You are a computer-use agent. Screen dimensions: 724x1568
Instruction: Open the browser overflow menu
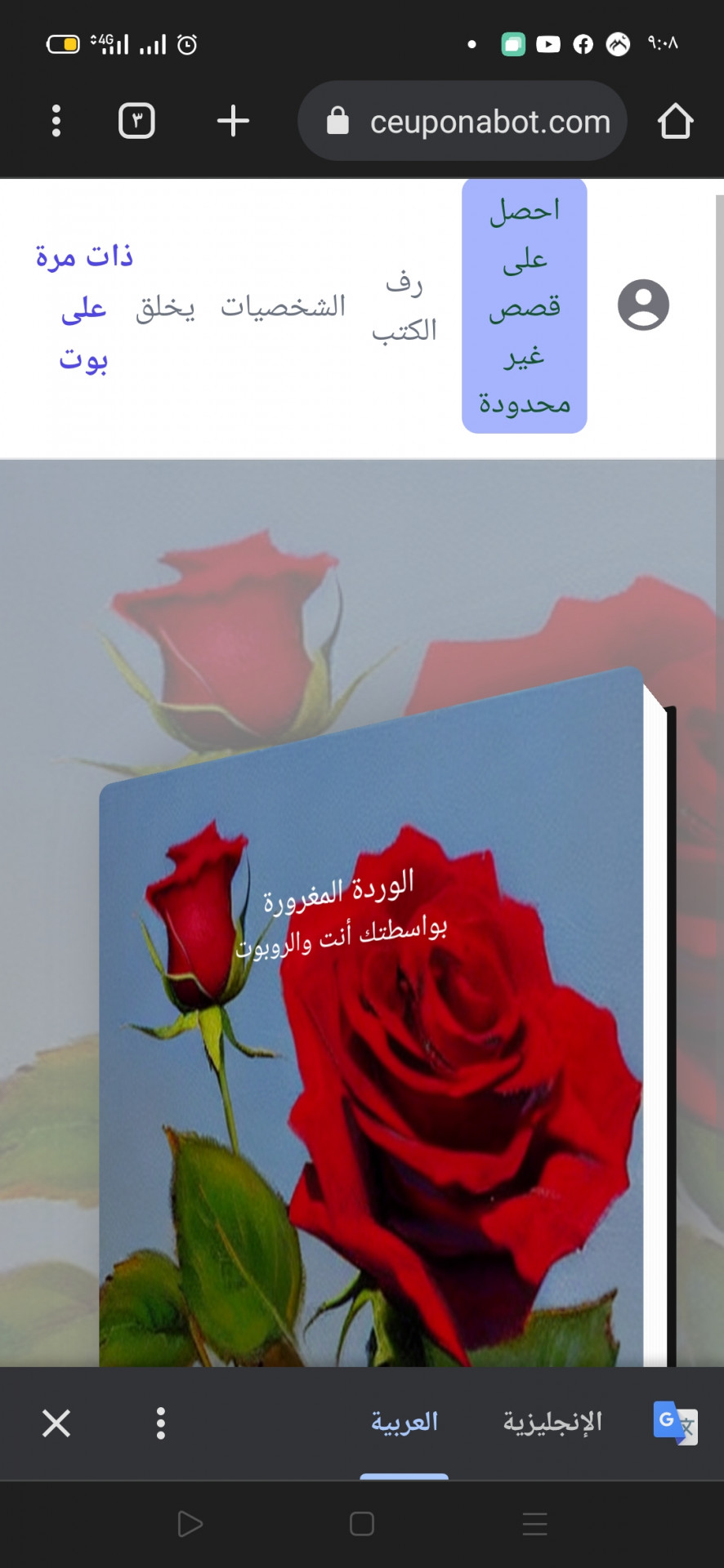coord(56,121)
